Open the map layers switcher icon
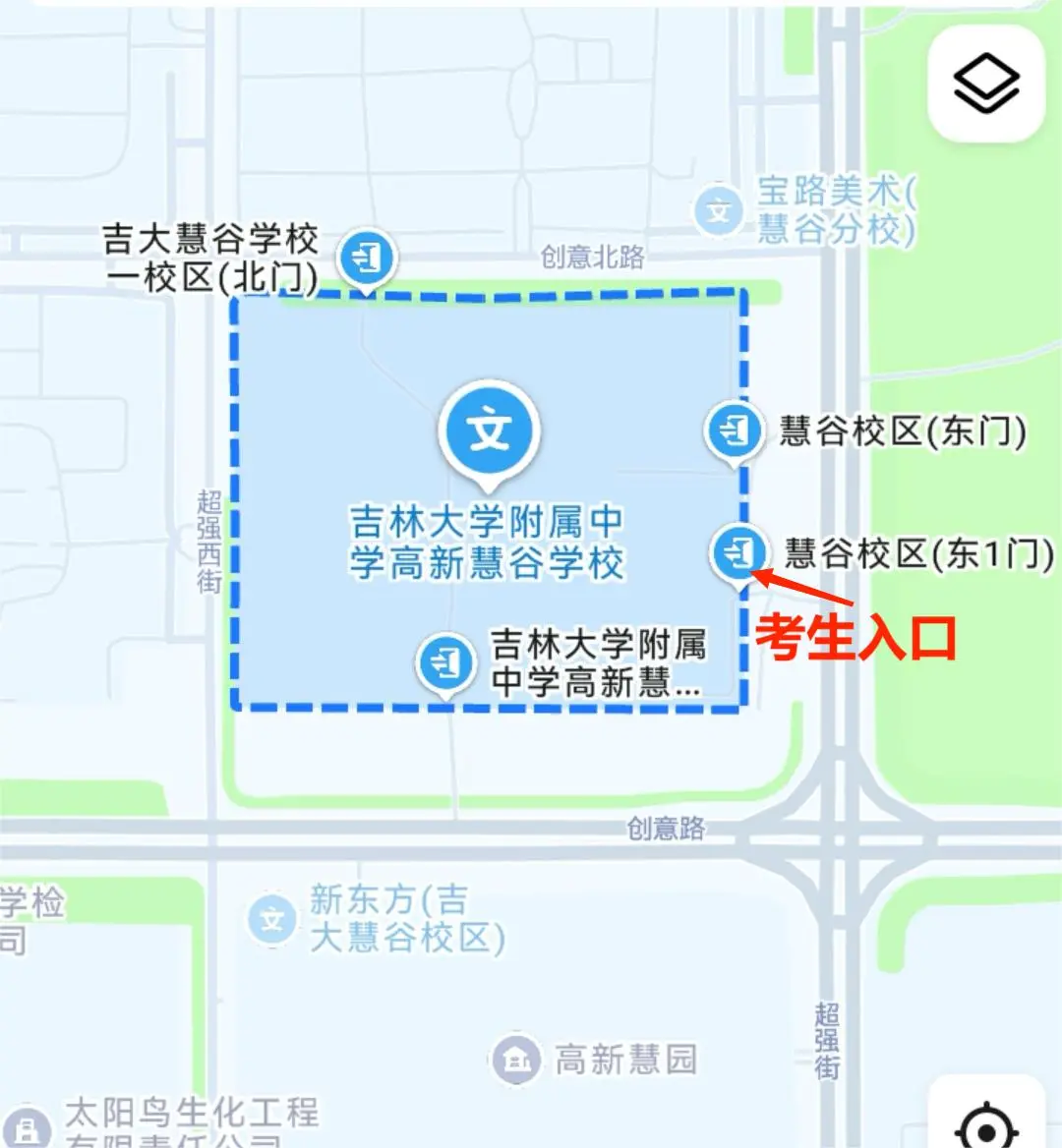Screen dimensions: 1062x1148 tap(986, 84)
